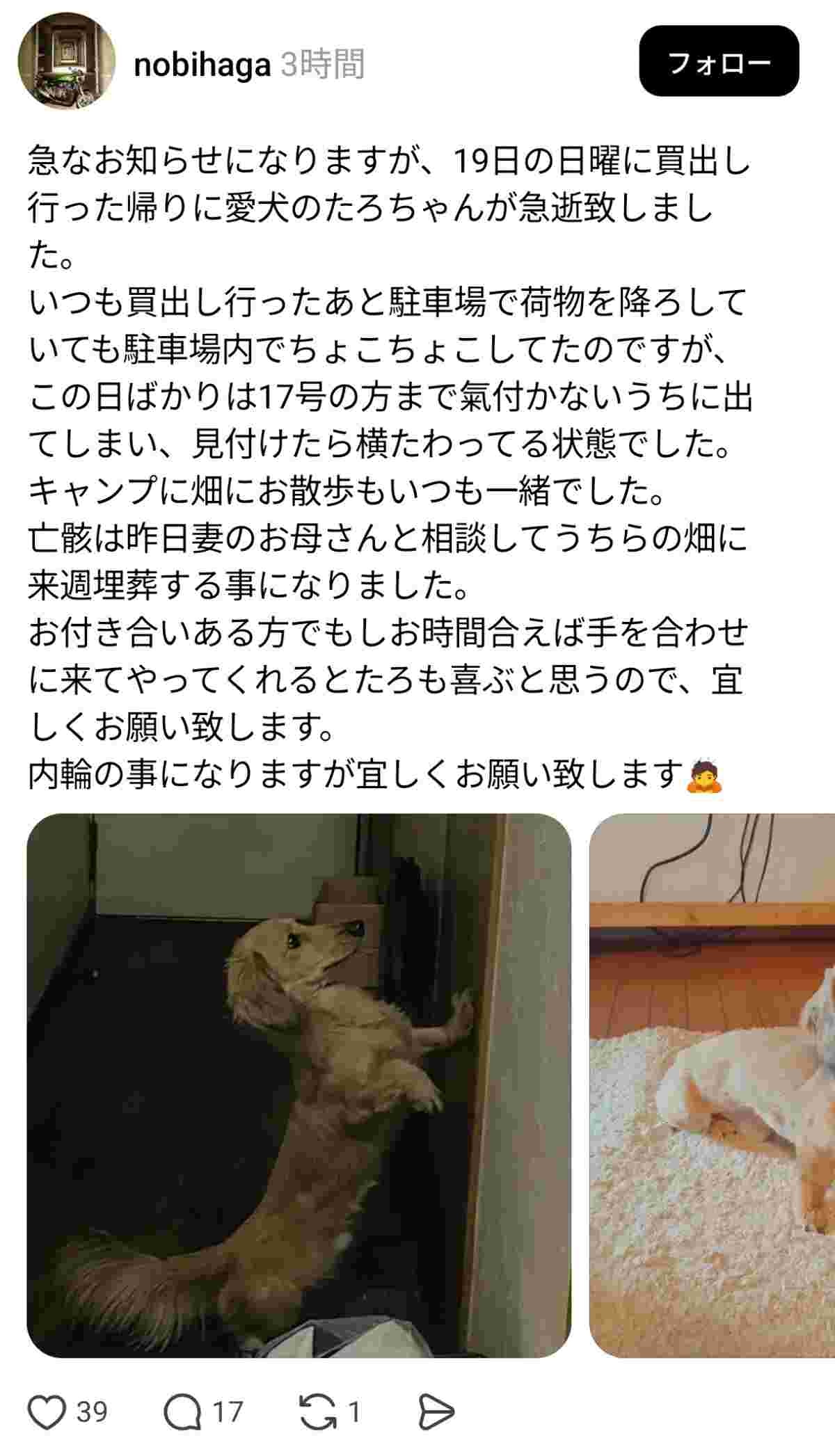
Task: Open the nobihaga username link
Action: point(202,65)
